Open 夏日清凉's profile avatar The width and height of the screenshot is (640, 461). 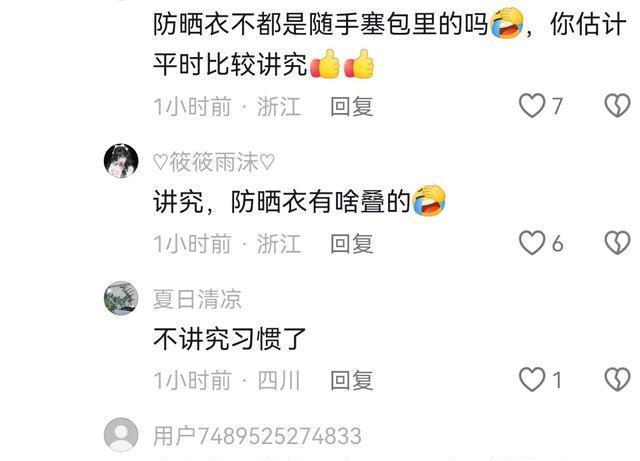click(x=121, y=298)
